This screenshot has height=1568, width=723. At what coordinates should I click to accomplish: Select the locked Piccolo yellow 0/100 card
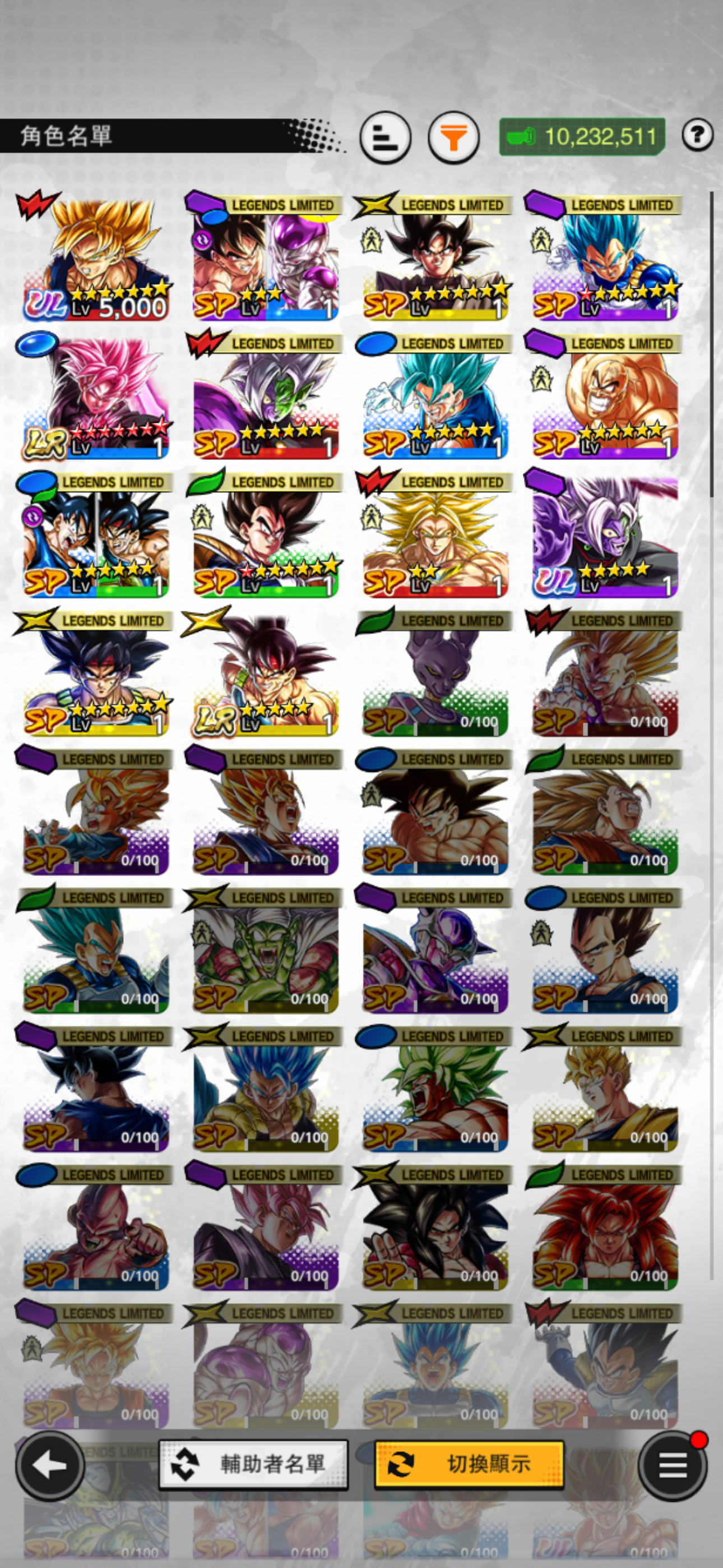coord(266,951)
